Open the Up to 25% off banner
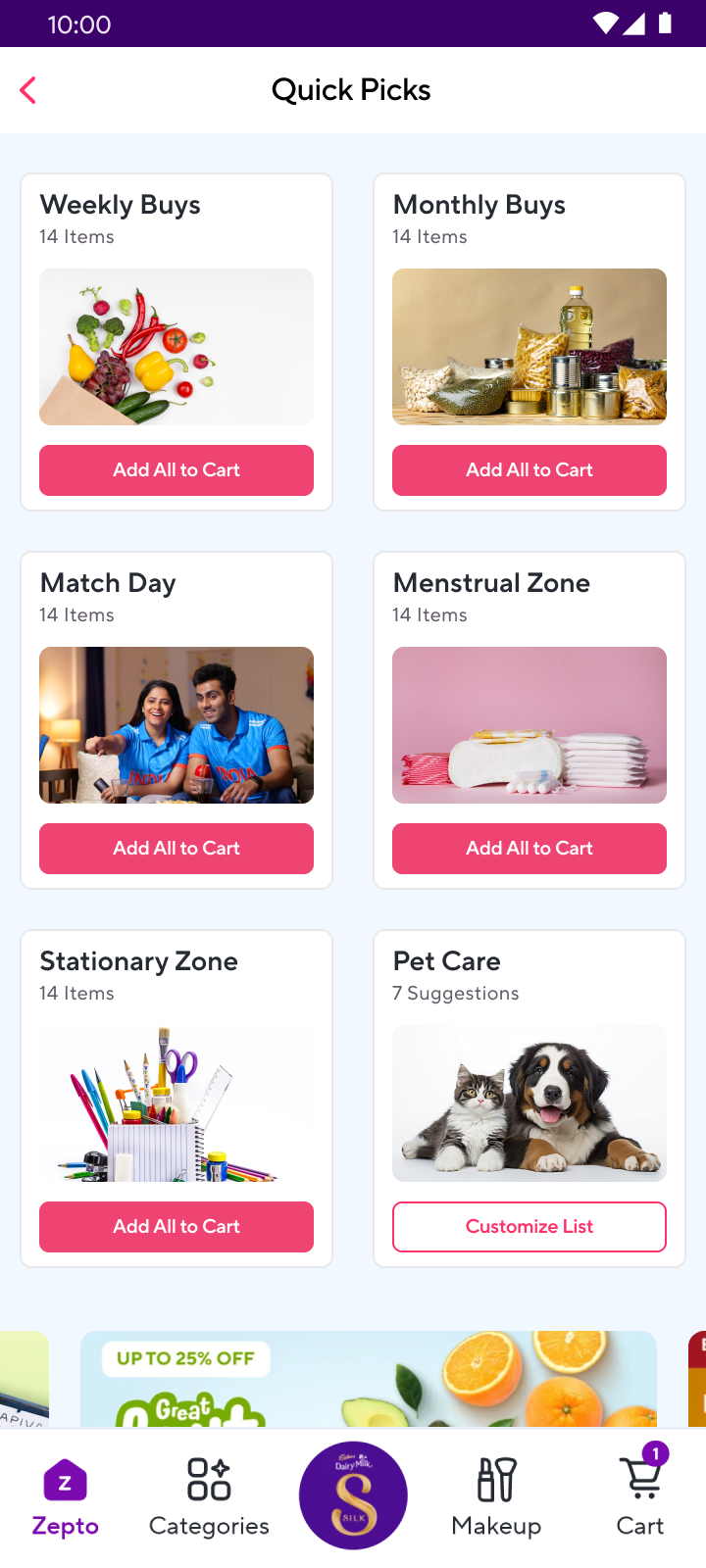 tap(369, 1378)
